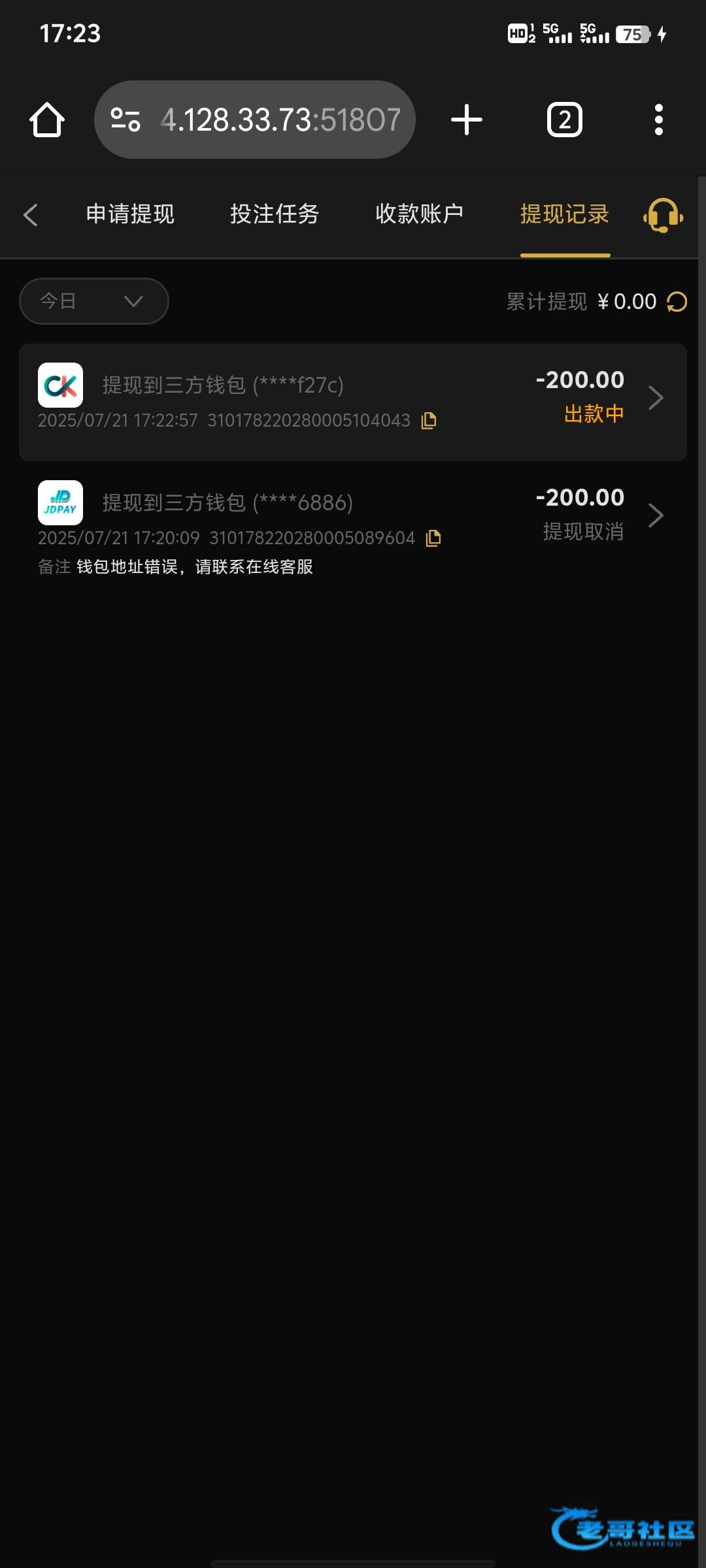Edit the browser address bar URL
This screenshot has height=1568, width=706.
(x=280, y=120)
